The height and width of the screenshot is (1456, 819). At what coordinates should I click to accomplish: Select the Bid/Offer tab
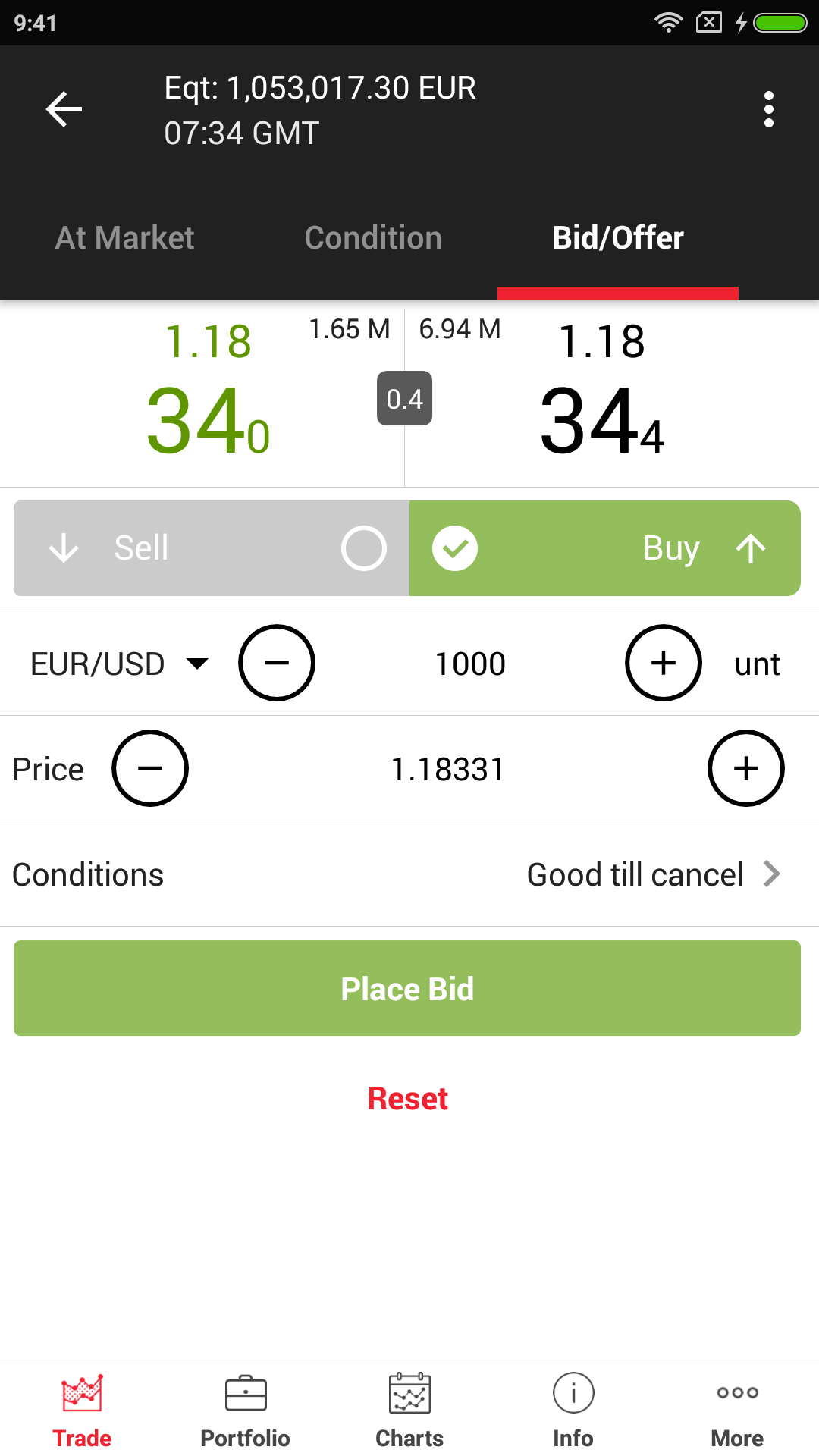(x=618, y=238)
